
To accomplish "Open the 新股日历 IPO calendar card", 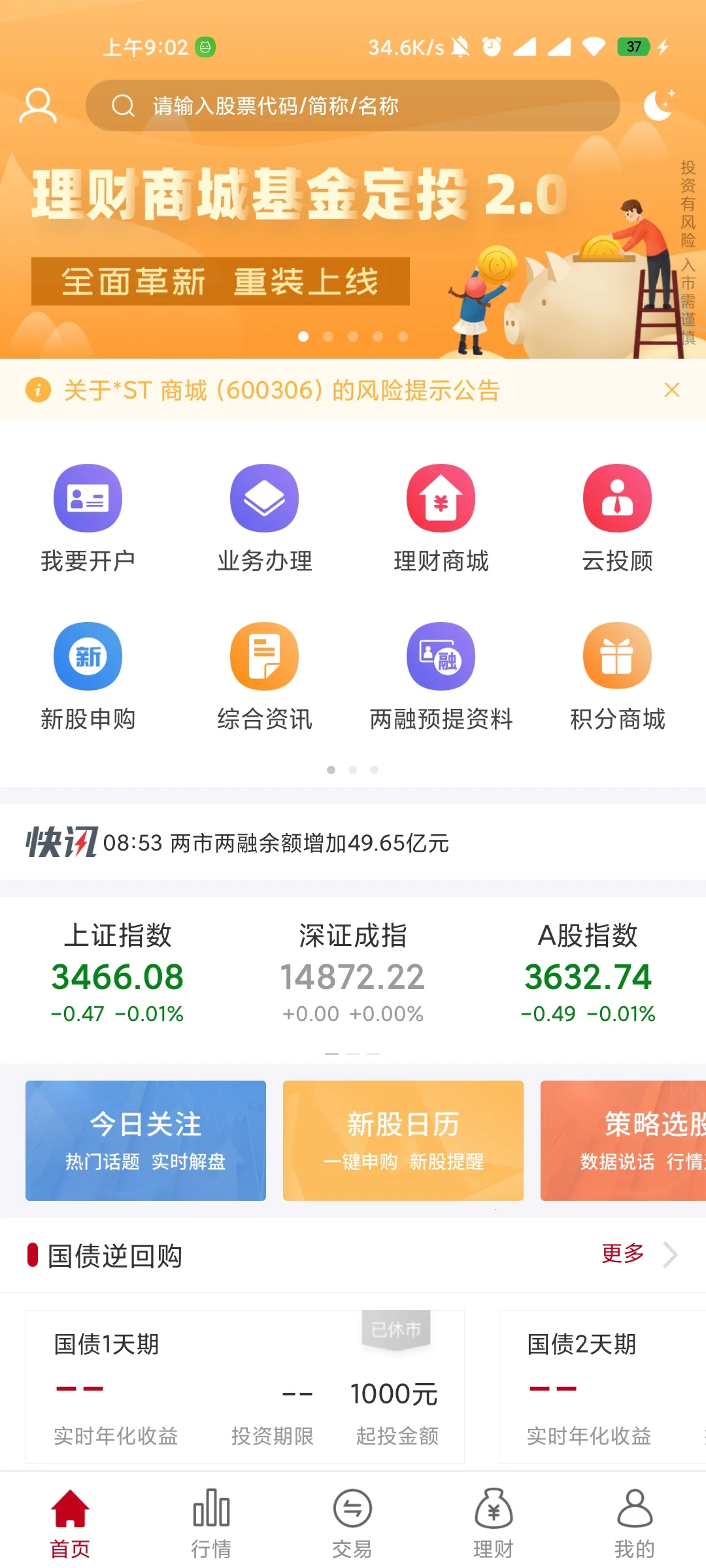I will click(403, 1141).
